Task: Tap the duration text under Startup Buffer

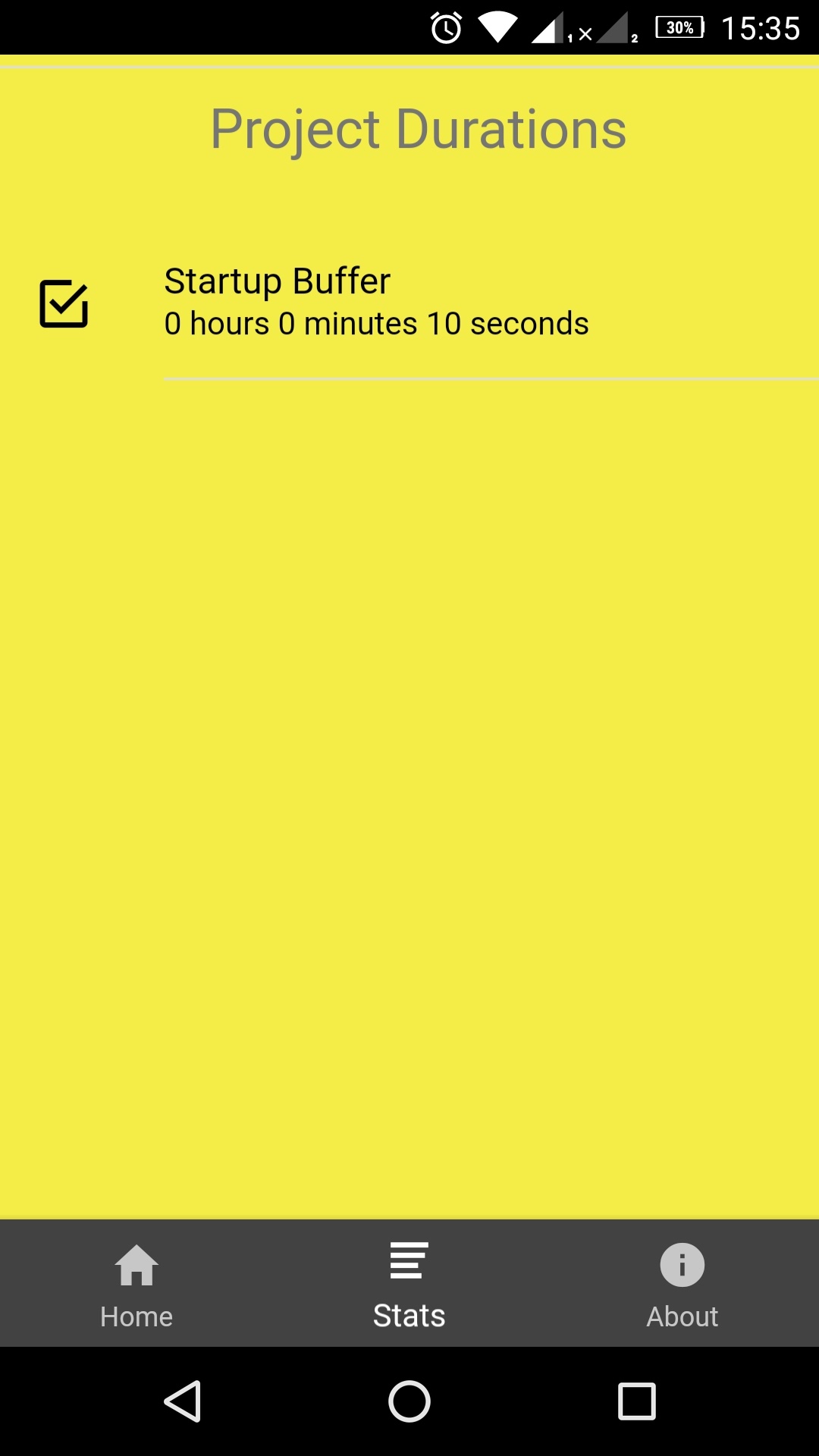Action: coord(376,323)
